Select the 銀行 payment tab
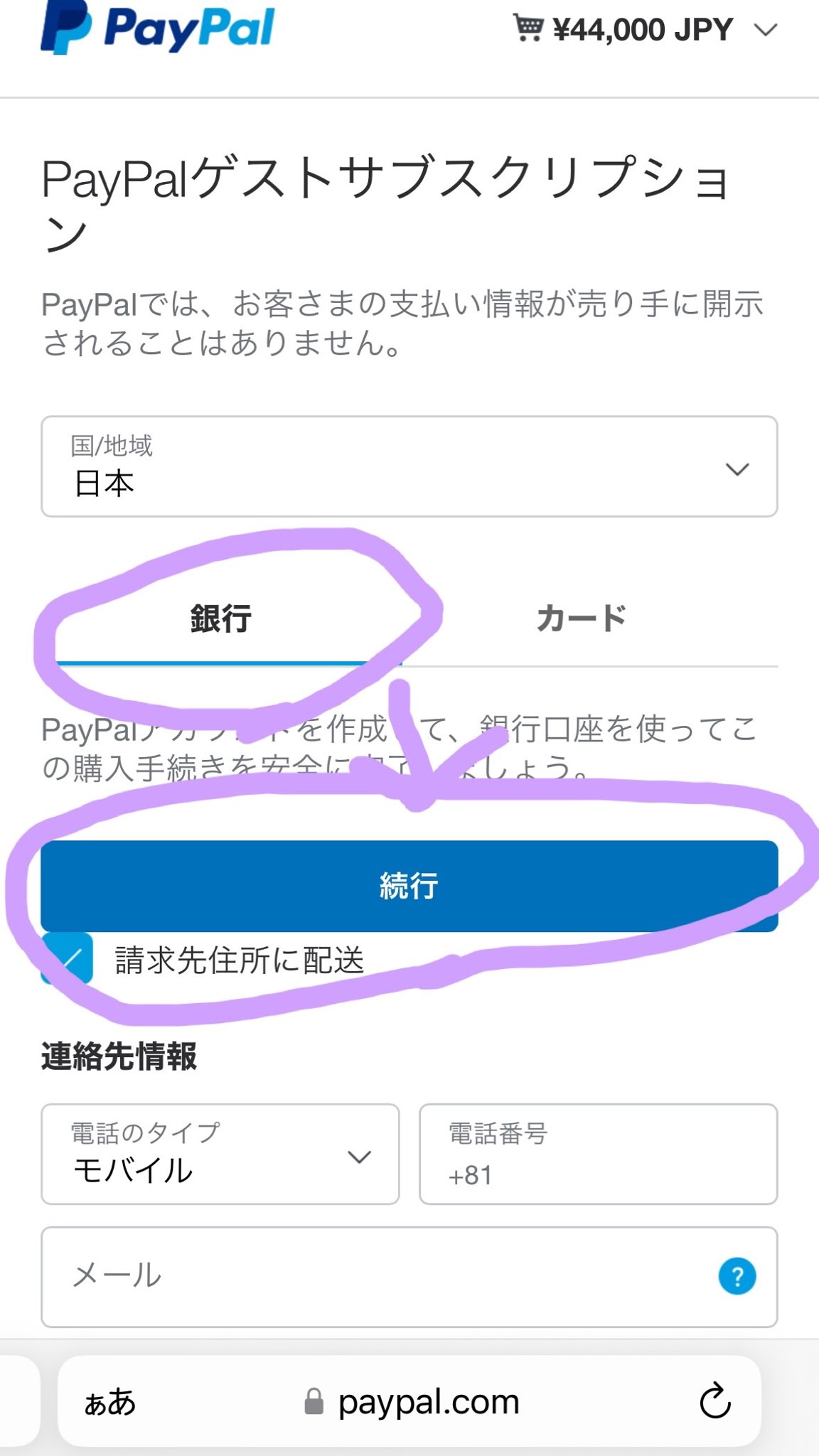Screen dimensions: 819x1456 [221, 619]
